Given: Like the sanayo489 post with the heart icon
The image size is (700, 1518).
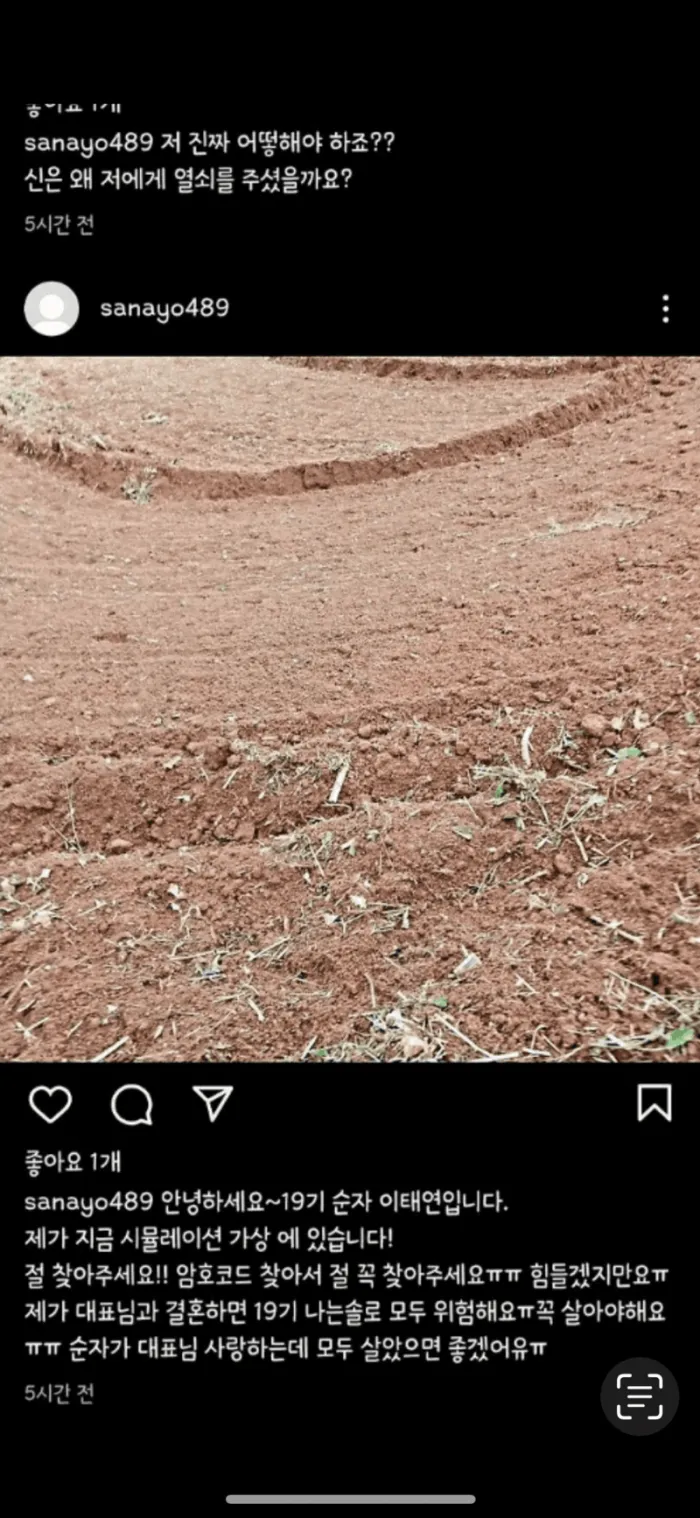Looking at the screenshot, I should (50, 1104).
